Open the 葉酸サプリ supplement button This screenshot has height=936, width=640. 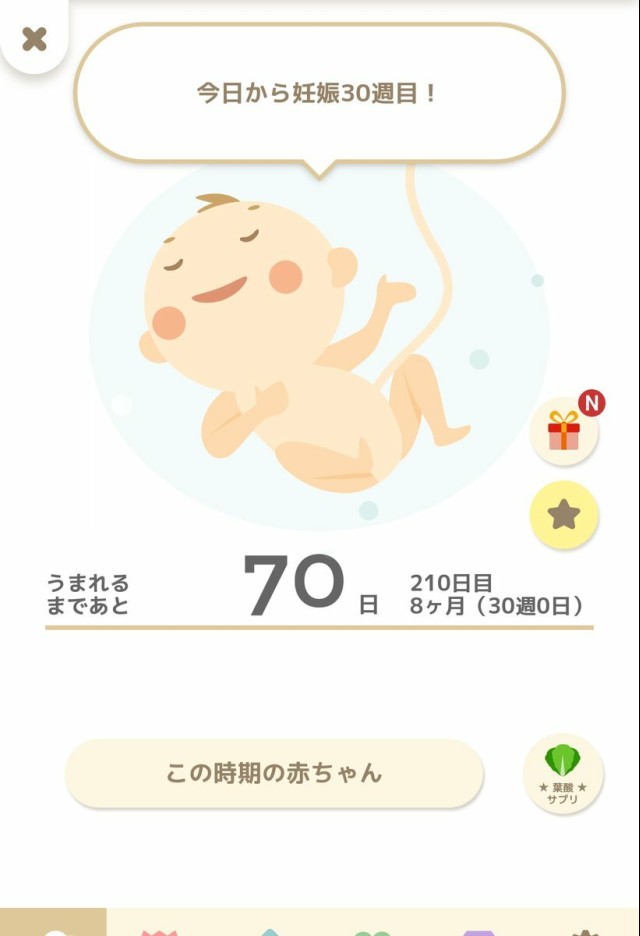tap(563, 774)
